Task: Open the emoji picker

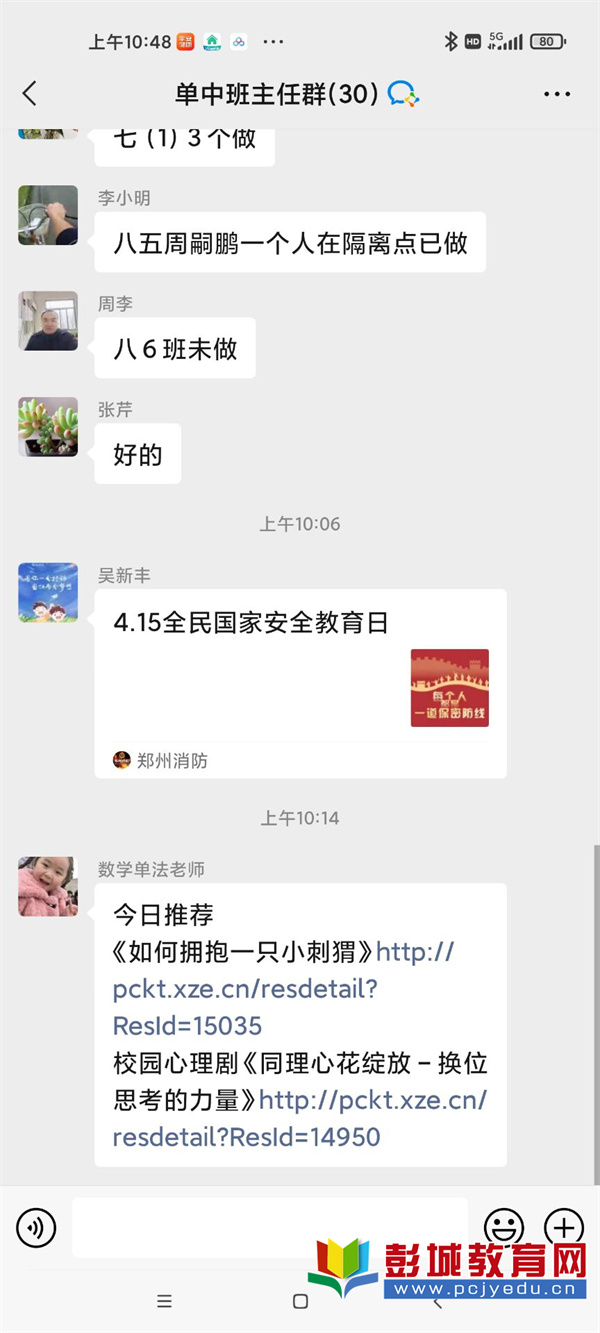Action: pyautogui.click(x=503, y=1227)
